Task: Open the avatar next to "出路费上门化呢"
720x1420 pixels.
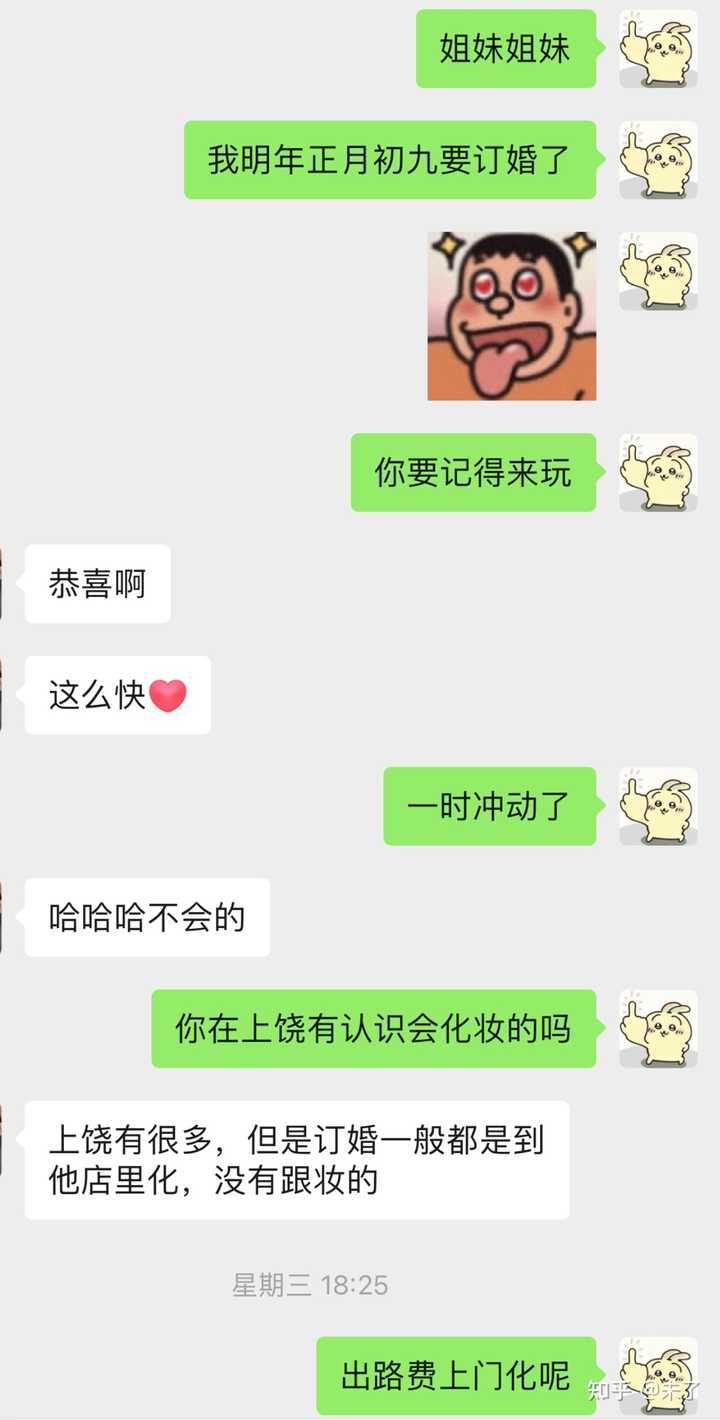Action: [658, 1376]
